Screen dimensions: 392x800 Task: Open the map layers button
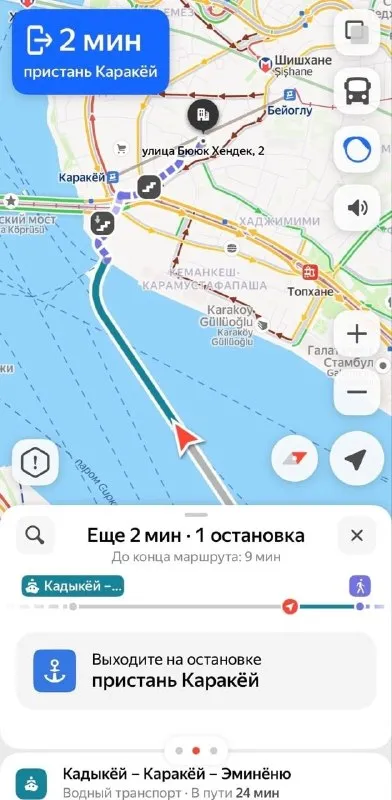pos(357,33)
